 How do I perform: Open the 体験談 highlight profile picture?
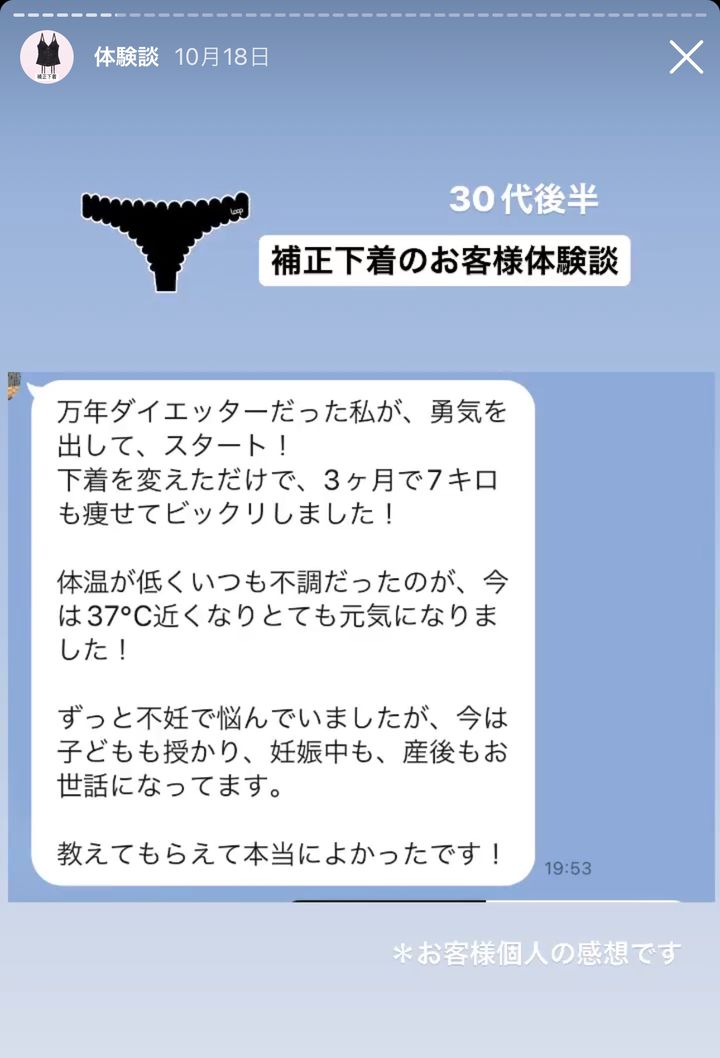coord(46,57)
